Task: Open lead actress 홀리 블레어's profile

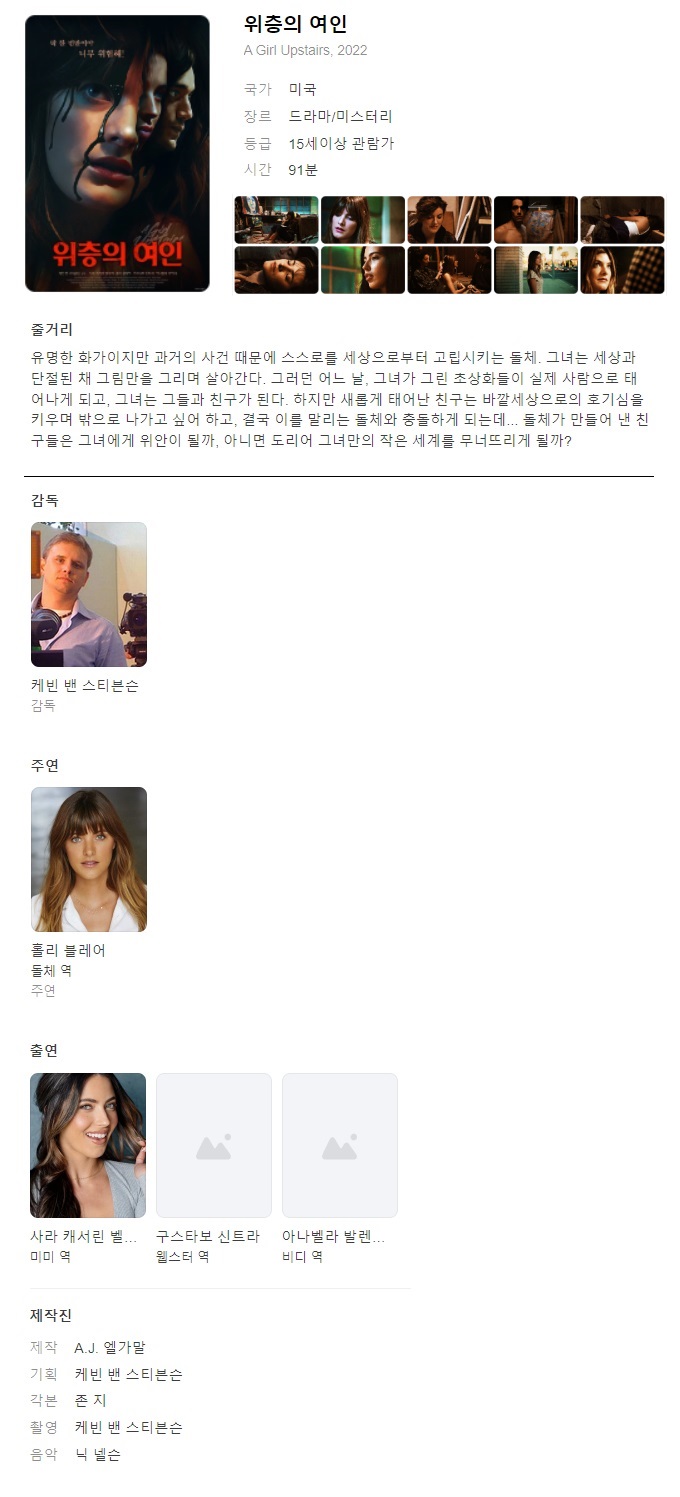Action: pos(89,859)
